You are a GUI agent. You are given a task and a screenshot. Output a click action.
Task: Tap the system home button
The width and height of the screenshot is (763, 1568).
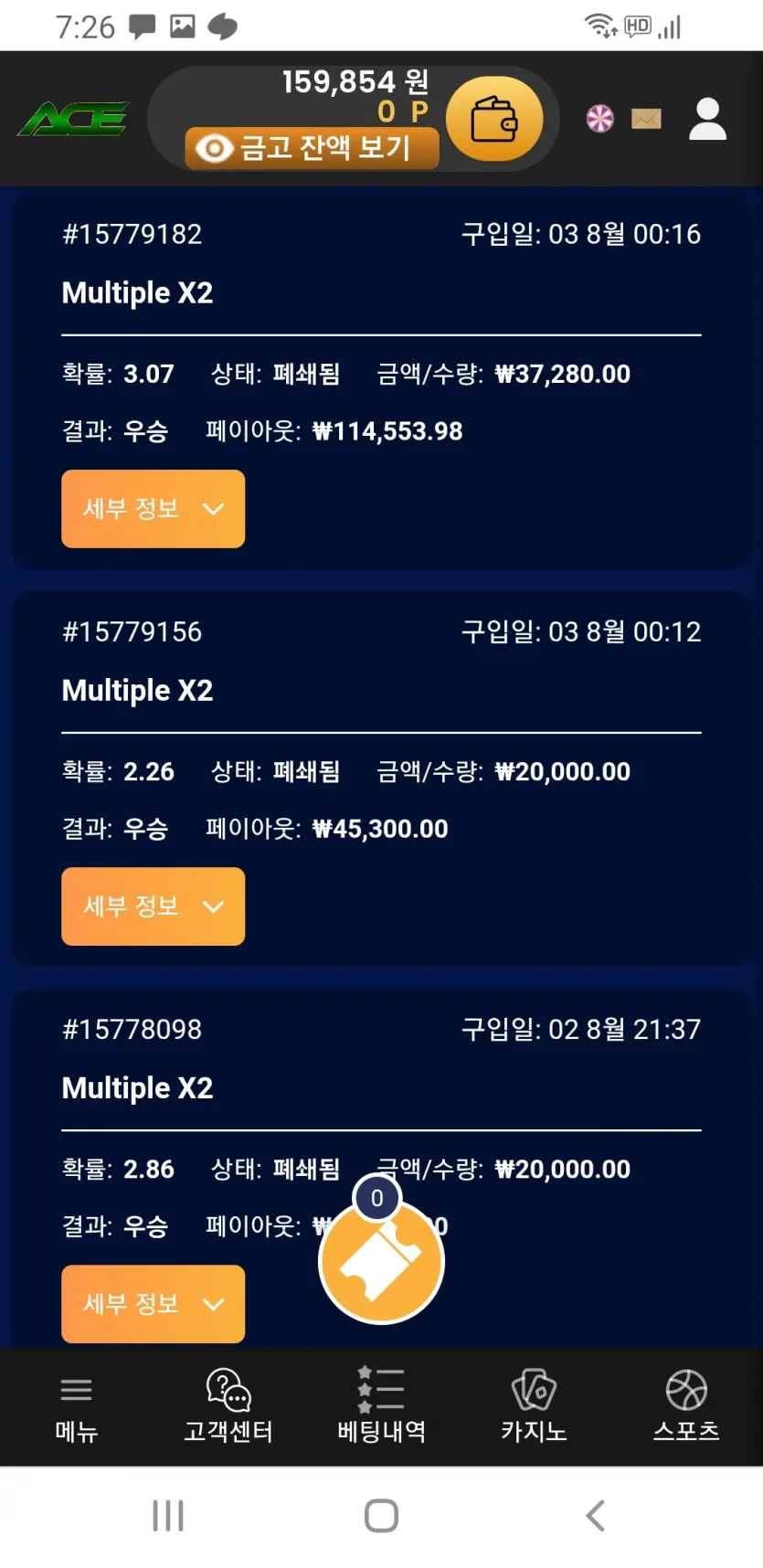pos(381,1516)
